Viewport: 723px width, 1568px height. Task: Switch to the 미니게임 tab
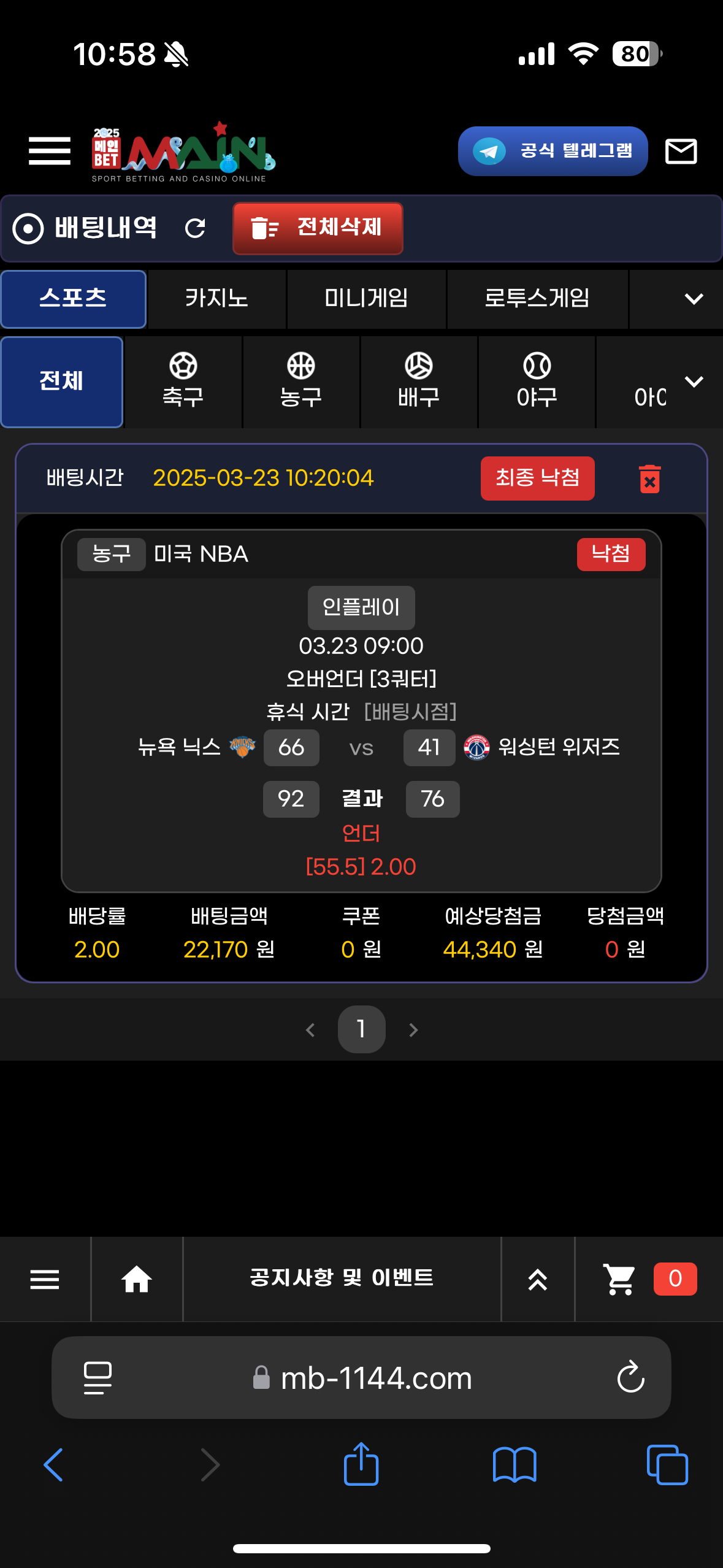point(366,299)
